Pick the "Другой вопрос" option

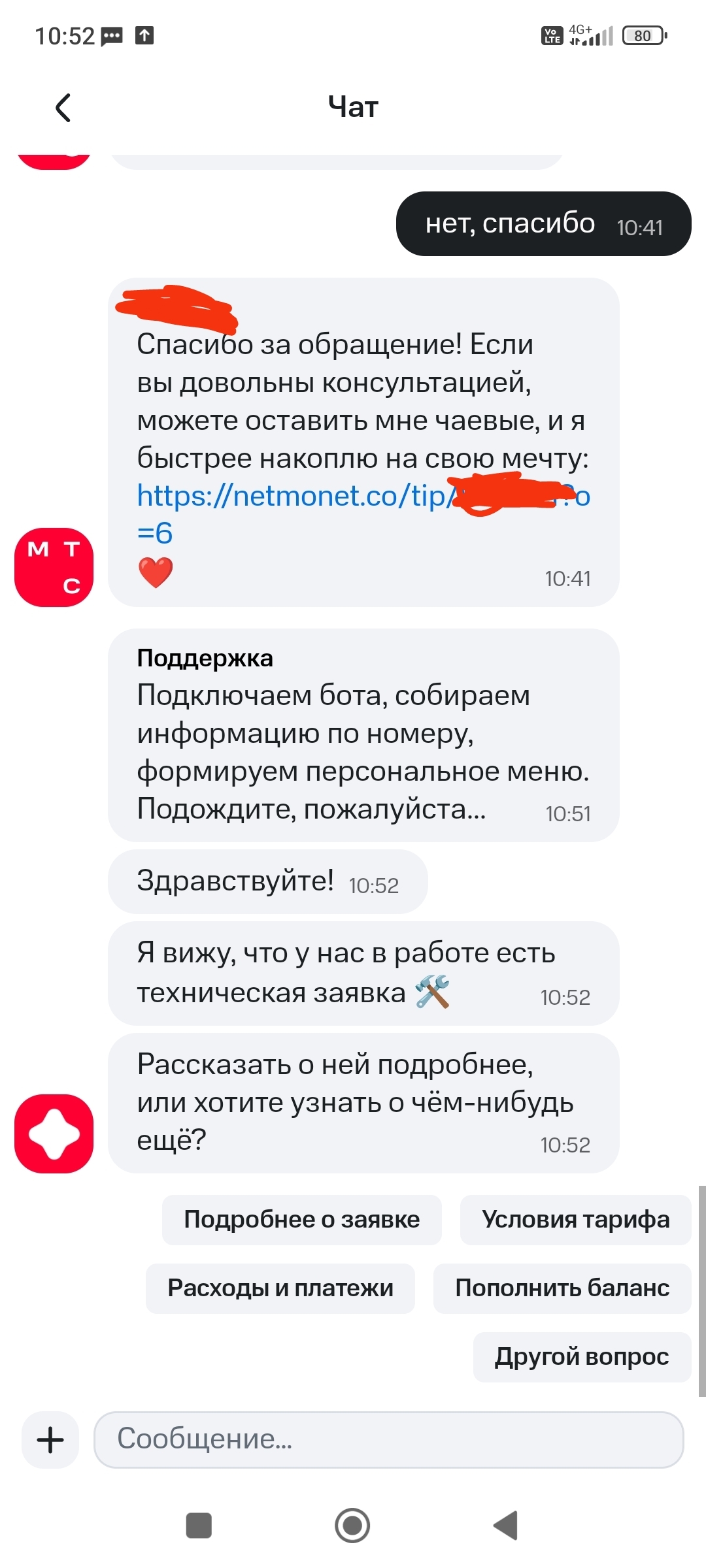coord(581,1357)
